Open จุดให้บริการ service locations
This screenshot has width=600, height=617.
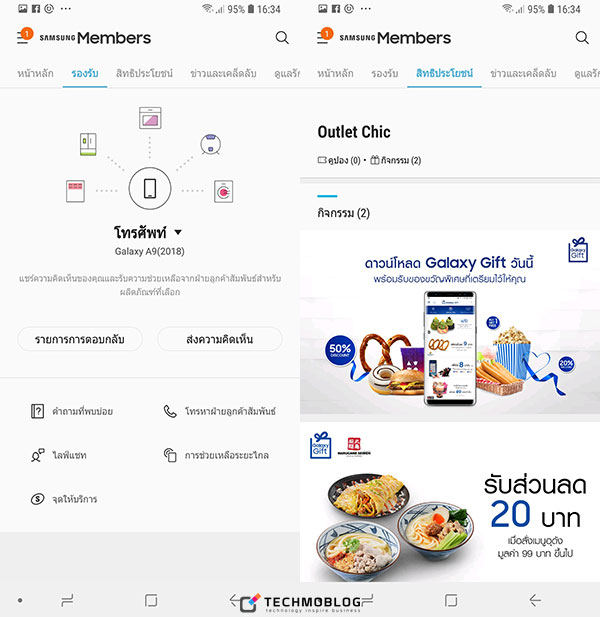coord(65,499)
